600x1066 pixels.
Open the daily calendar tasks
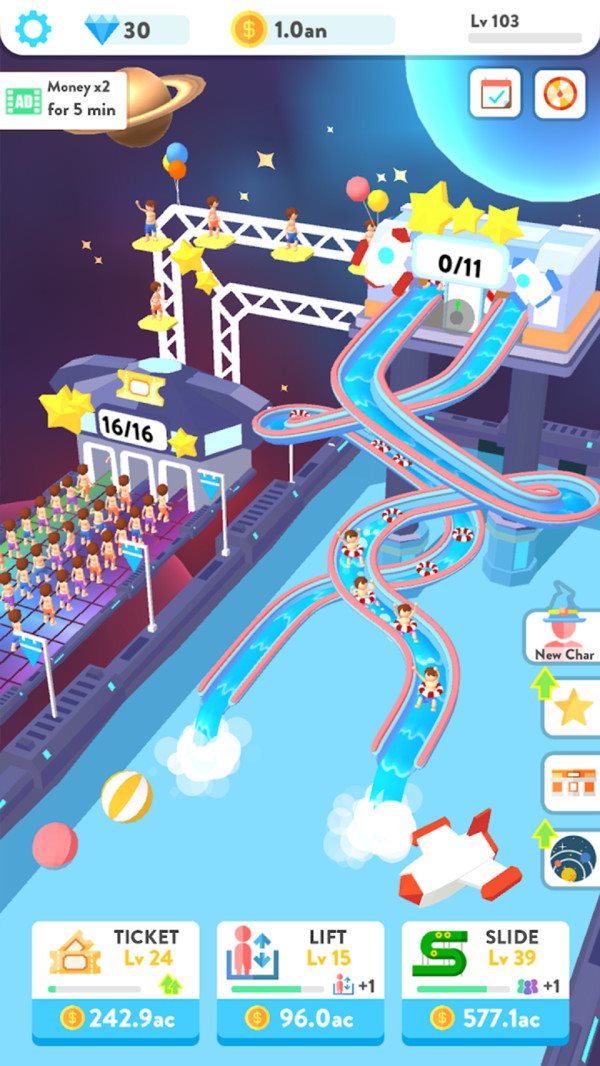point(495,95)
